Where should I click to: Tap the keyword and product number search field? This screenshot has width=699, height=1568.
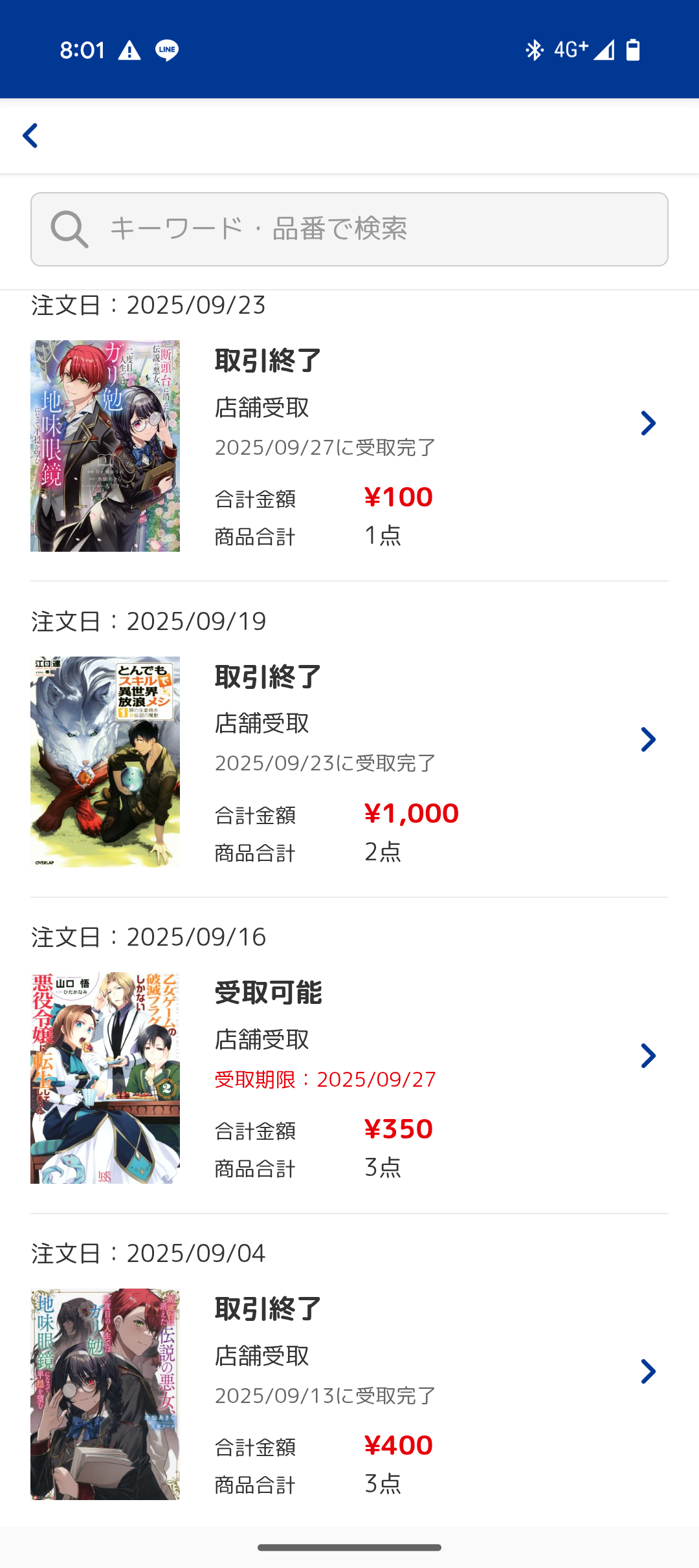[x=349, y=229]
